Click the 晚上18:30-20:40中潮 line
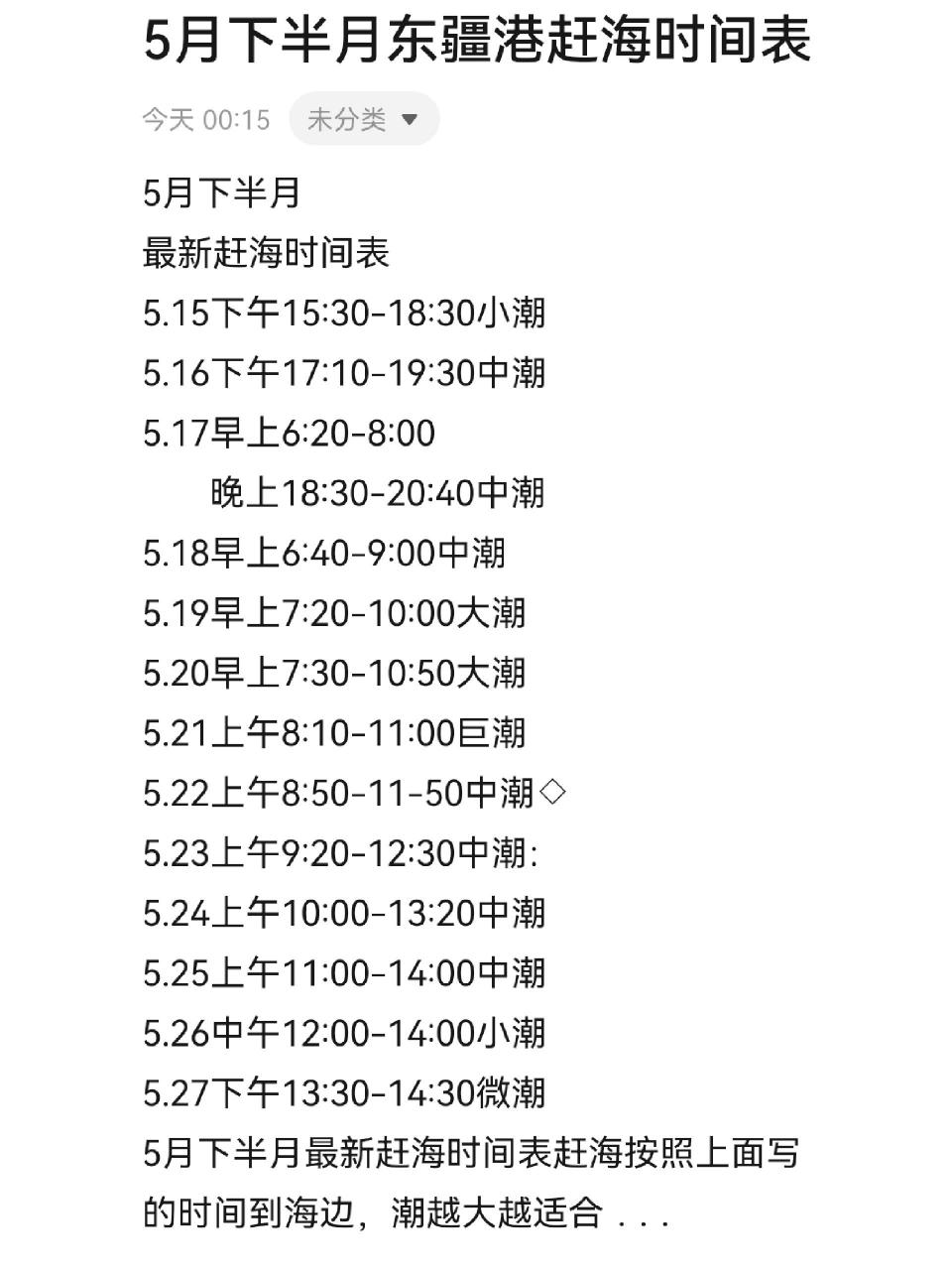The height and width of the screenshot is (1270, 952). click(377, 493)
